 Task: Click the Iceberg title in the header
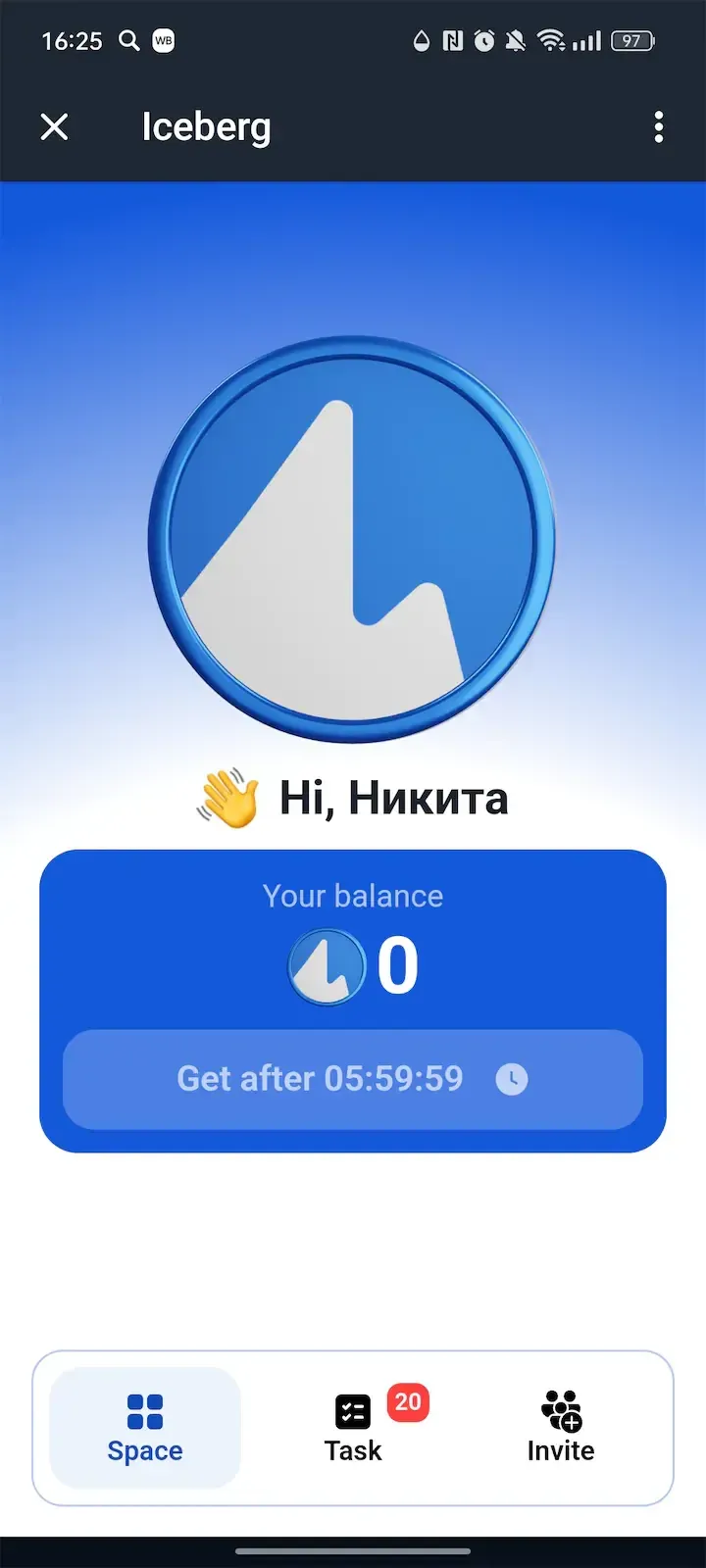tap(207, 127)
